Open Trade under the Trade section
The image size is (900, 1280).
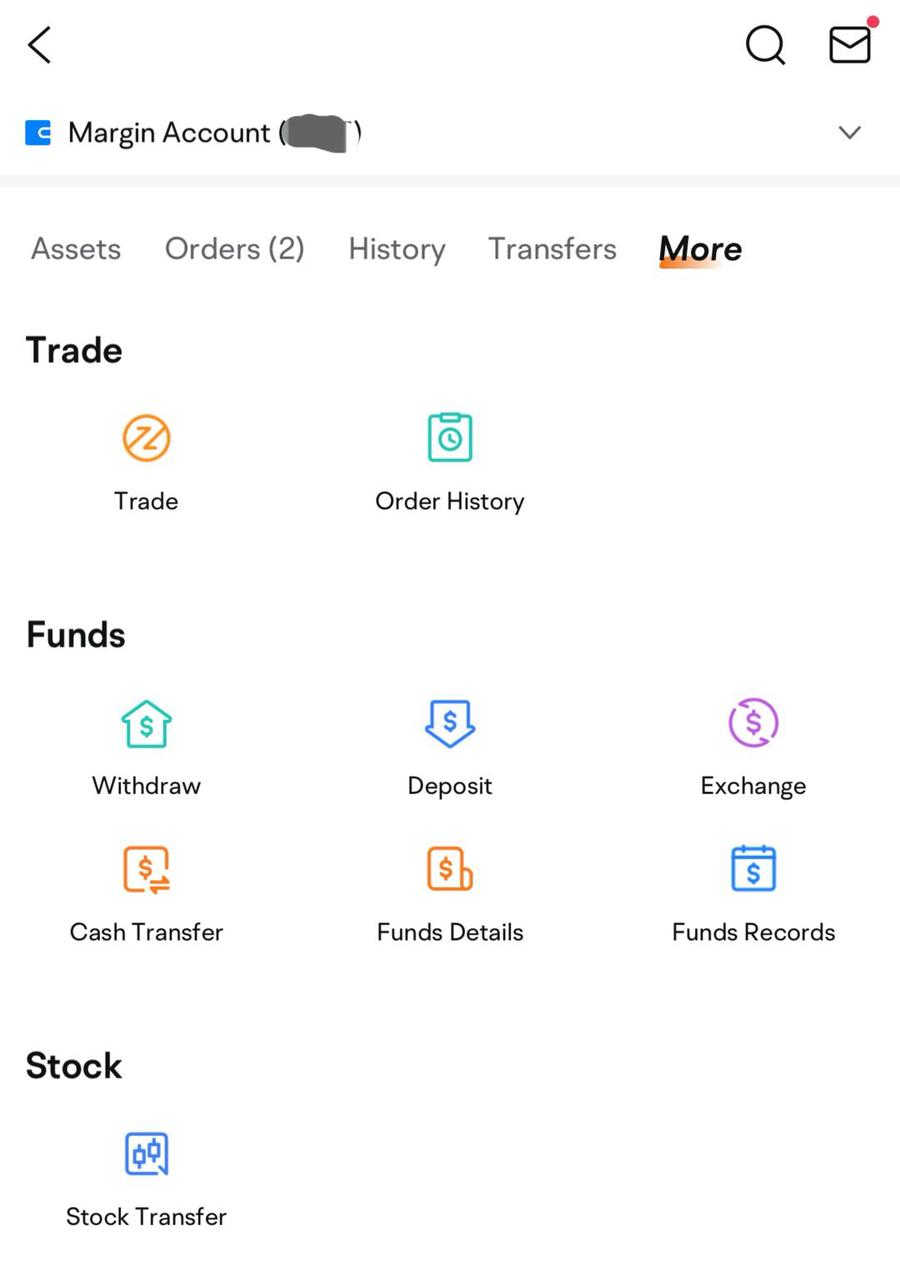[x=146, y=460]
